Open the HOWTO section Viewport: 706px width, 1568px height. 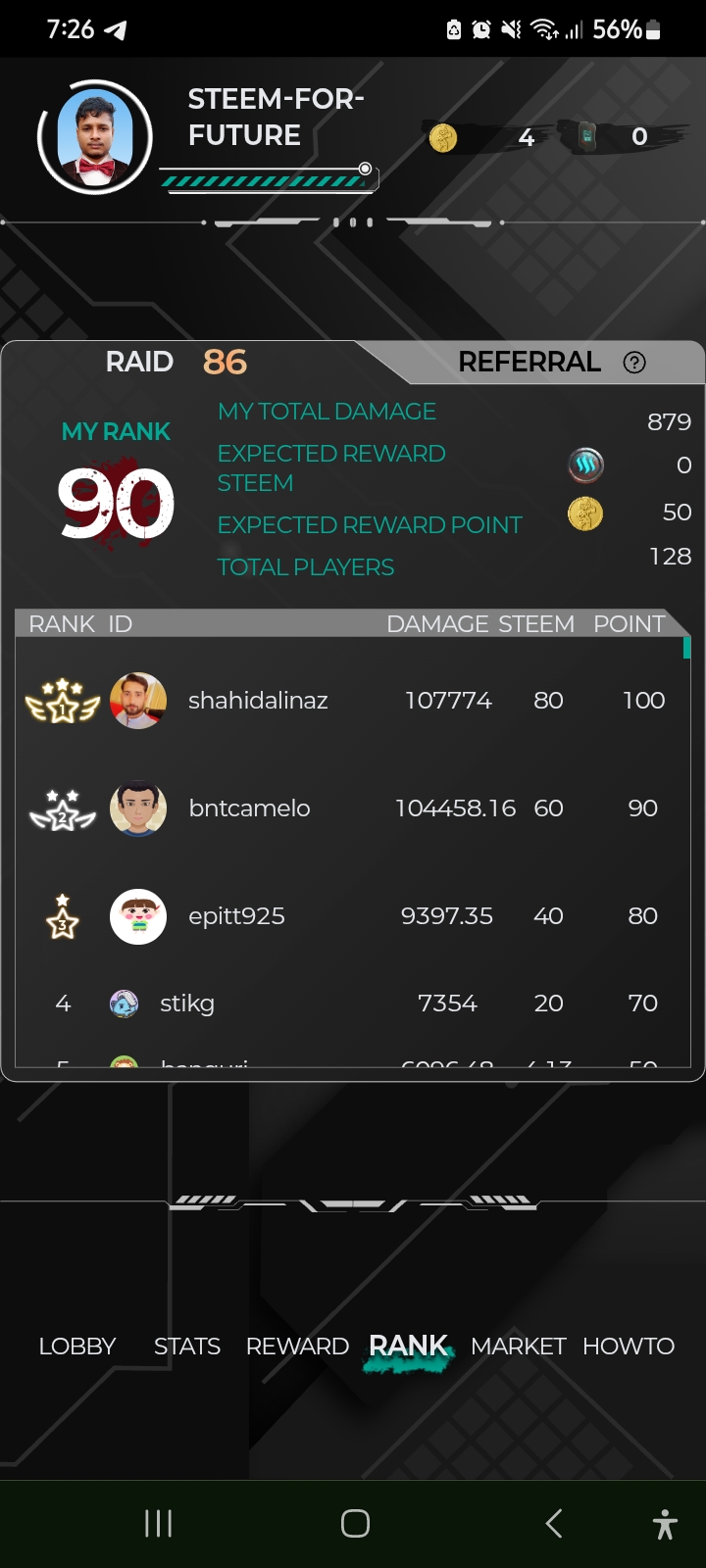click(x=629, y=1347)
